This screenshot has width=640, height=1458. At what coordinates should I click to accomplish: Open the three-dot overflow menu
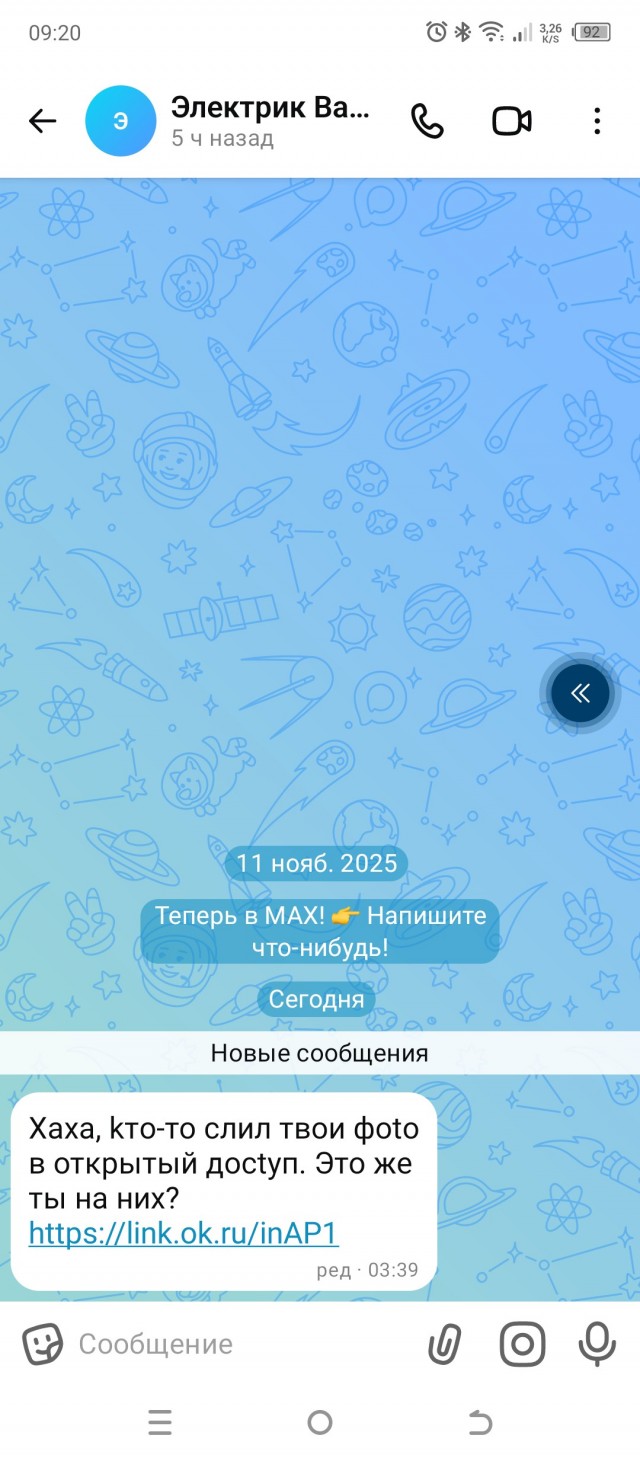597,121
